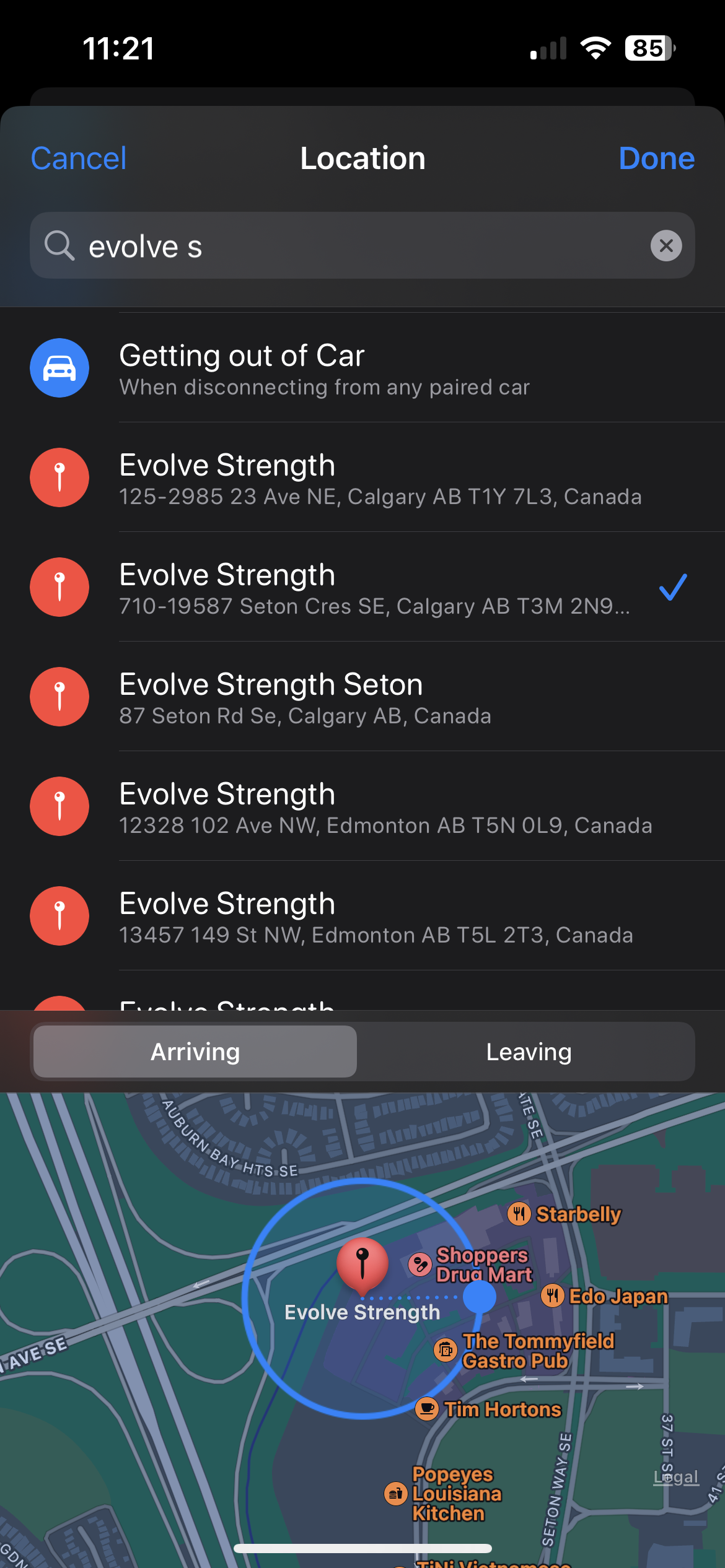Switch to the Arriving segment
725x1568 pixels.
click(x=195, y=1052)
